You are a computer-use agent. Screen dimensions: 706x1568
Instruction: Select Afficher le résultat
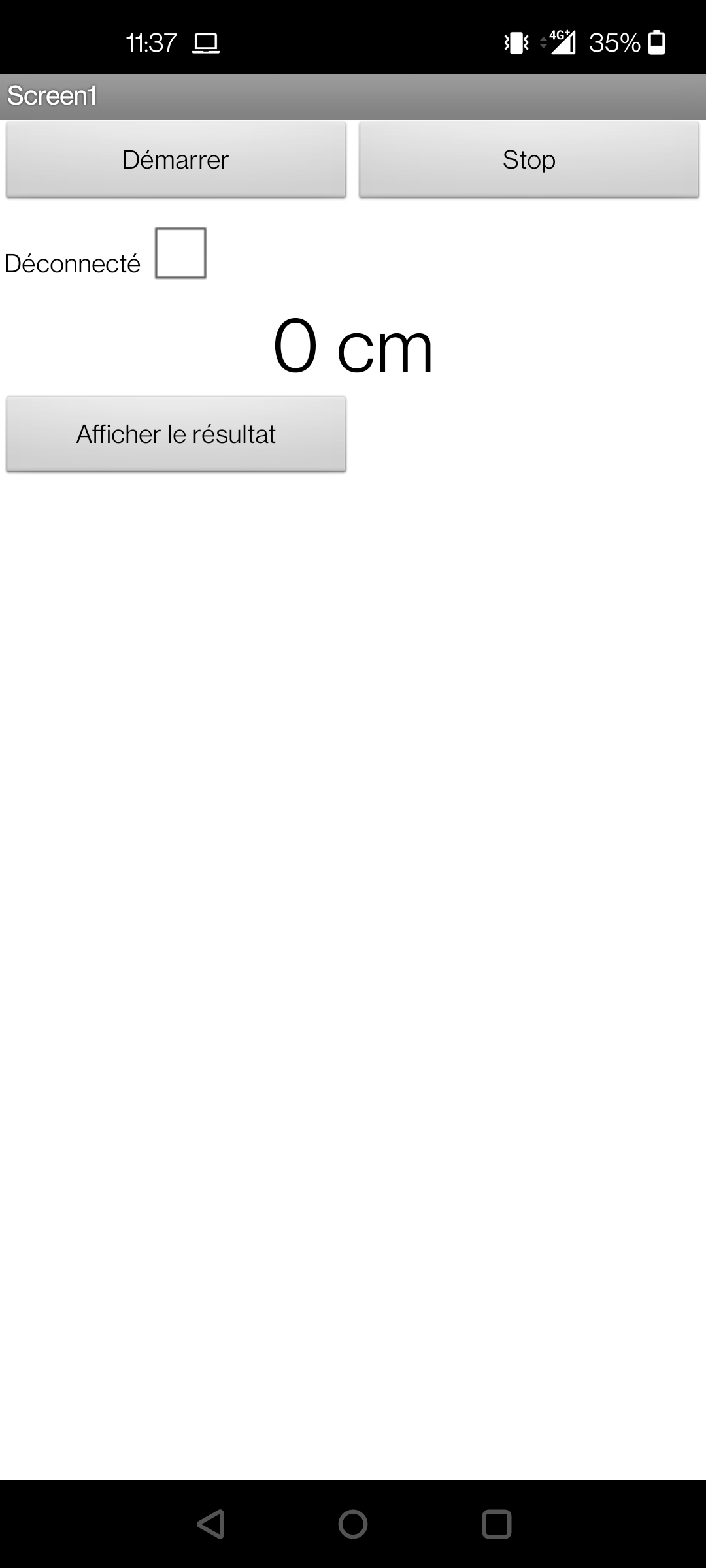[x=176, y=434]
